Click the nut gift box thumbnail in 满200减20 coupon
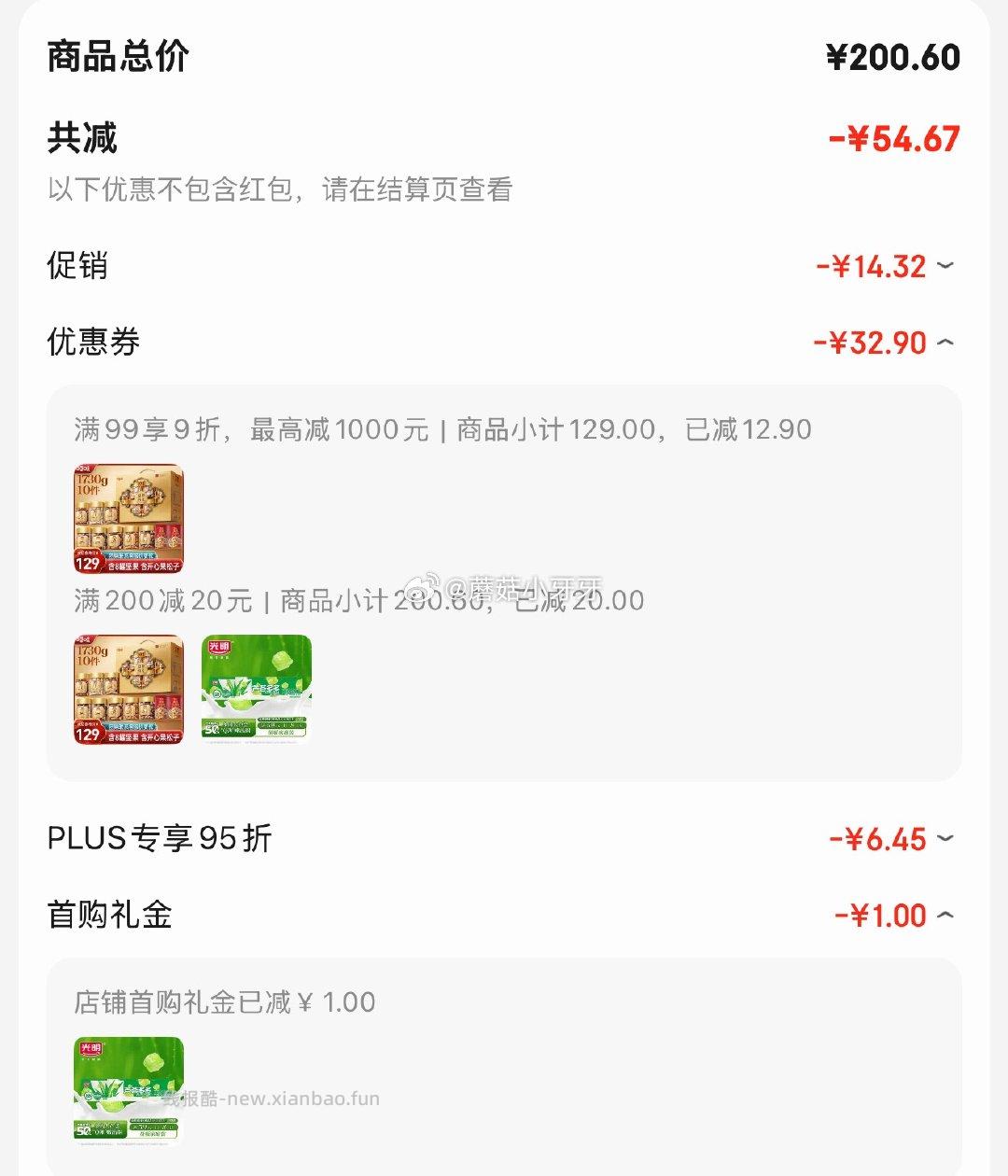 127,691
